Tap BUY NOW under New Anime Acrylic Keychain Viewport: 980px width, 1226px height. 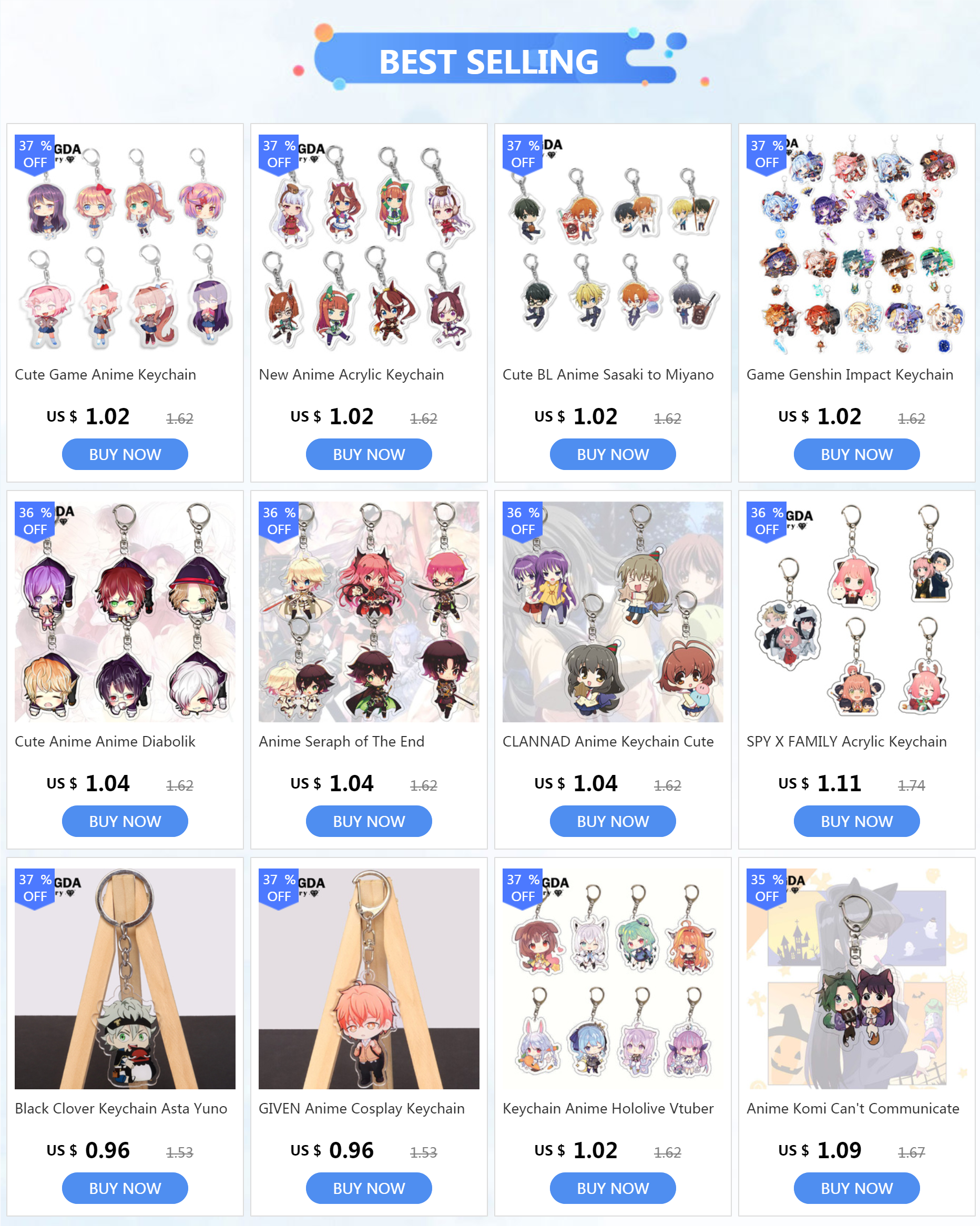[x=369, y=454]
